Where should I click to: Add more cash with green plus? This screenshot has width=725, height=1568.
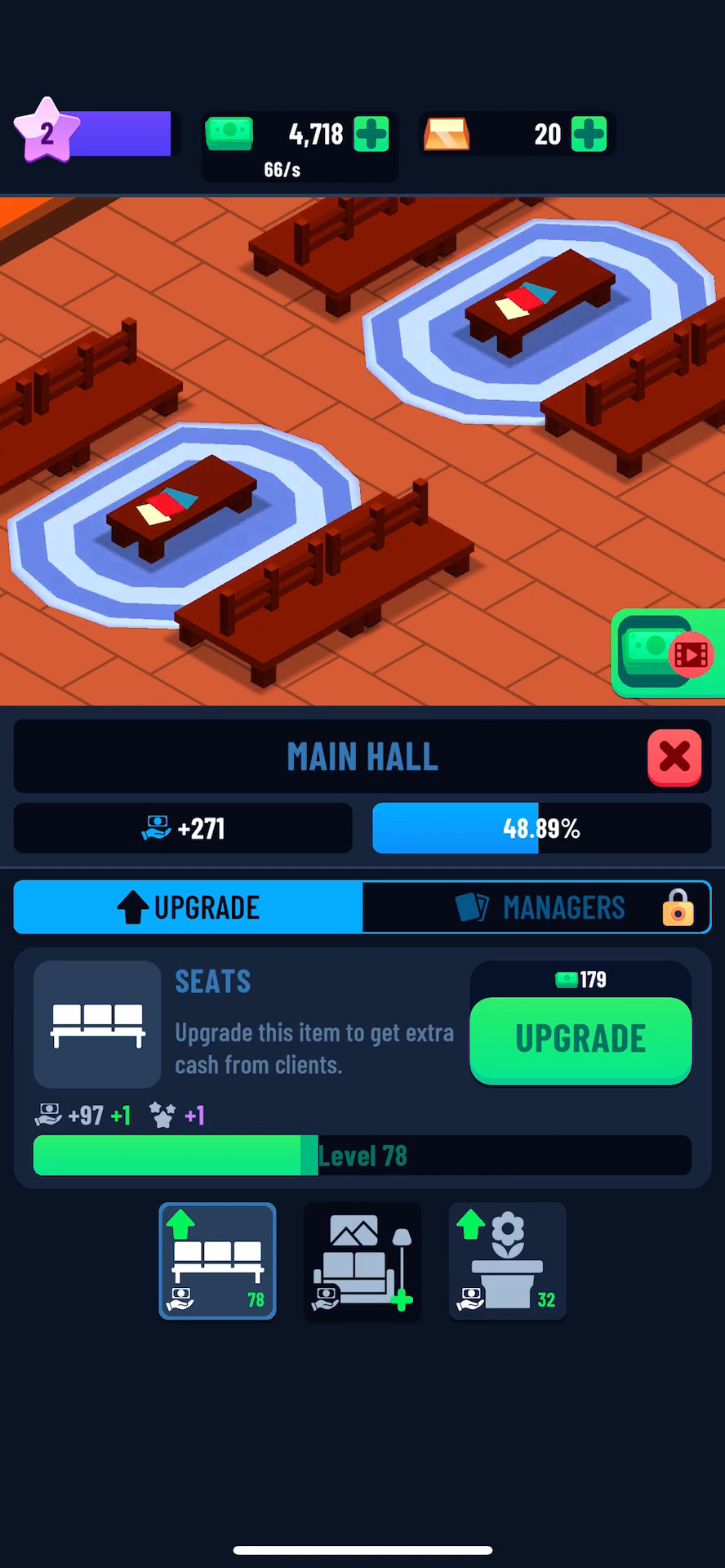coord(371,134)
